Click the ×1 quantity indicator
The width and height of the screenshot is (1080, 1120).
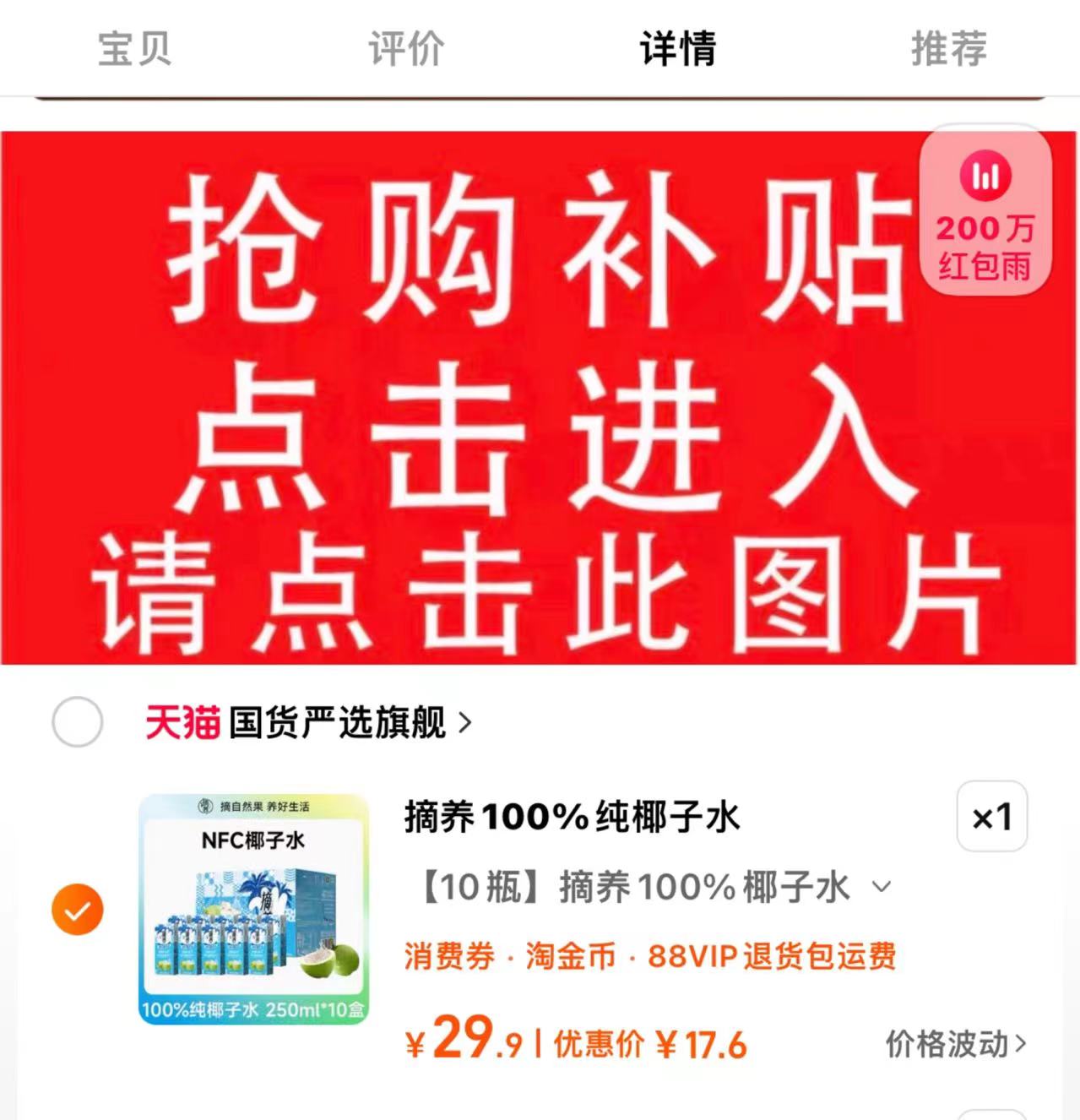(x=990, y=818)
